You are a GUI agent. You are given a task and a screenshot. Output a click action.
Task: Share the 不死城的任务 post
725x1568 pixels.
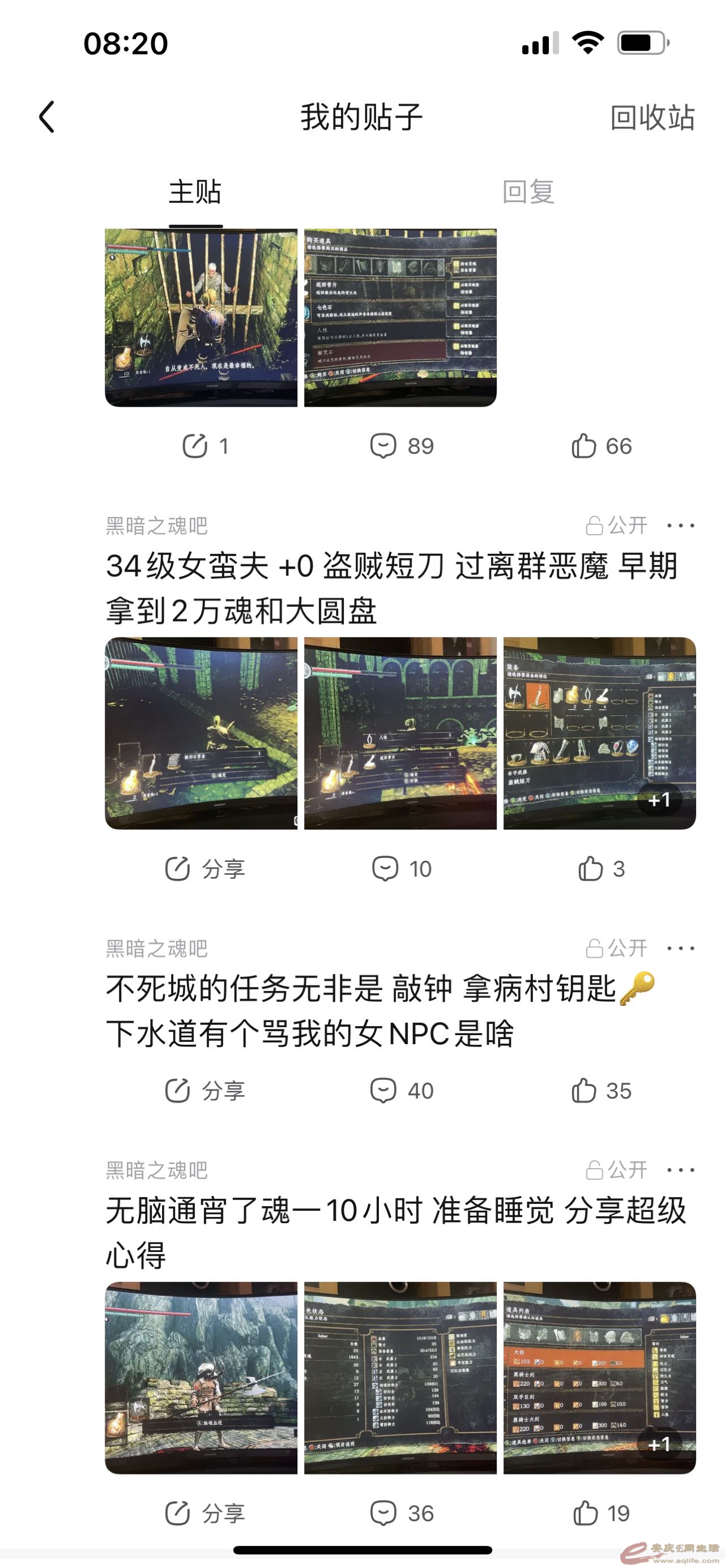[205, 1090]
